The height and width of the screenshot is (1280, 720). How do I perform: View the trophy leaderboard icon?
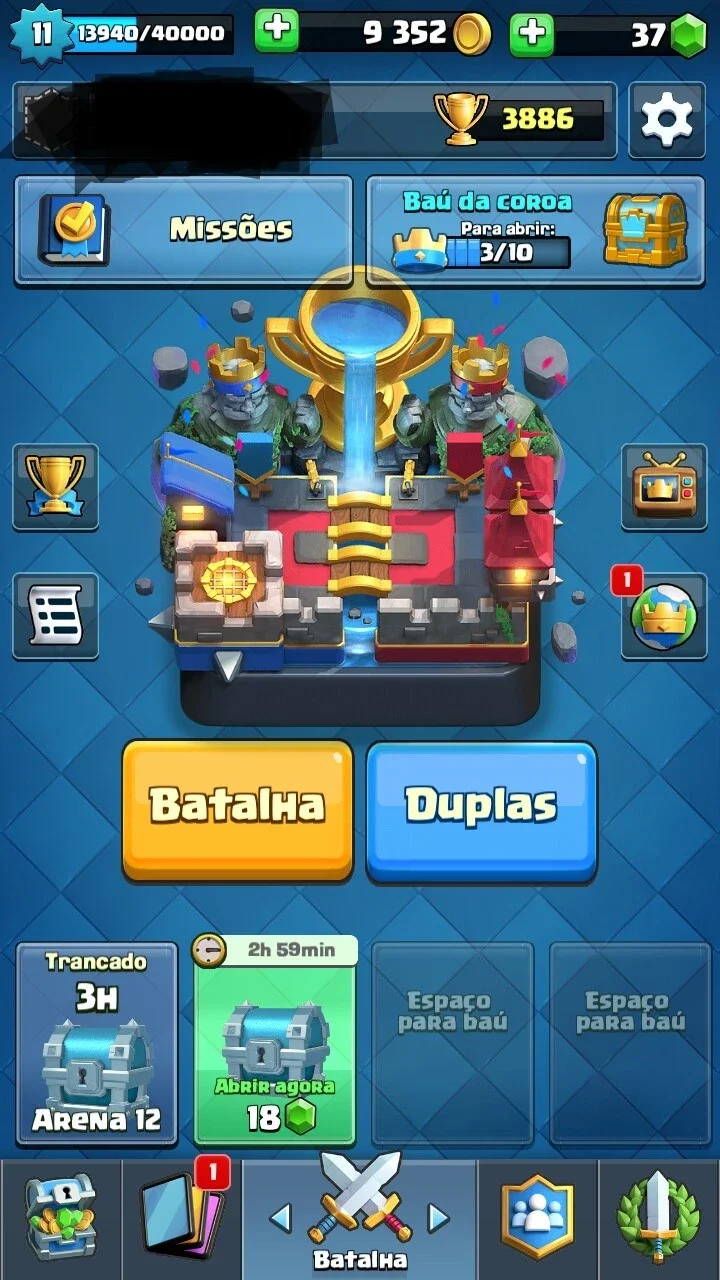[55, 486]
